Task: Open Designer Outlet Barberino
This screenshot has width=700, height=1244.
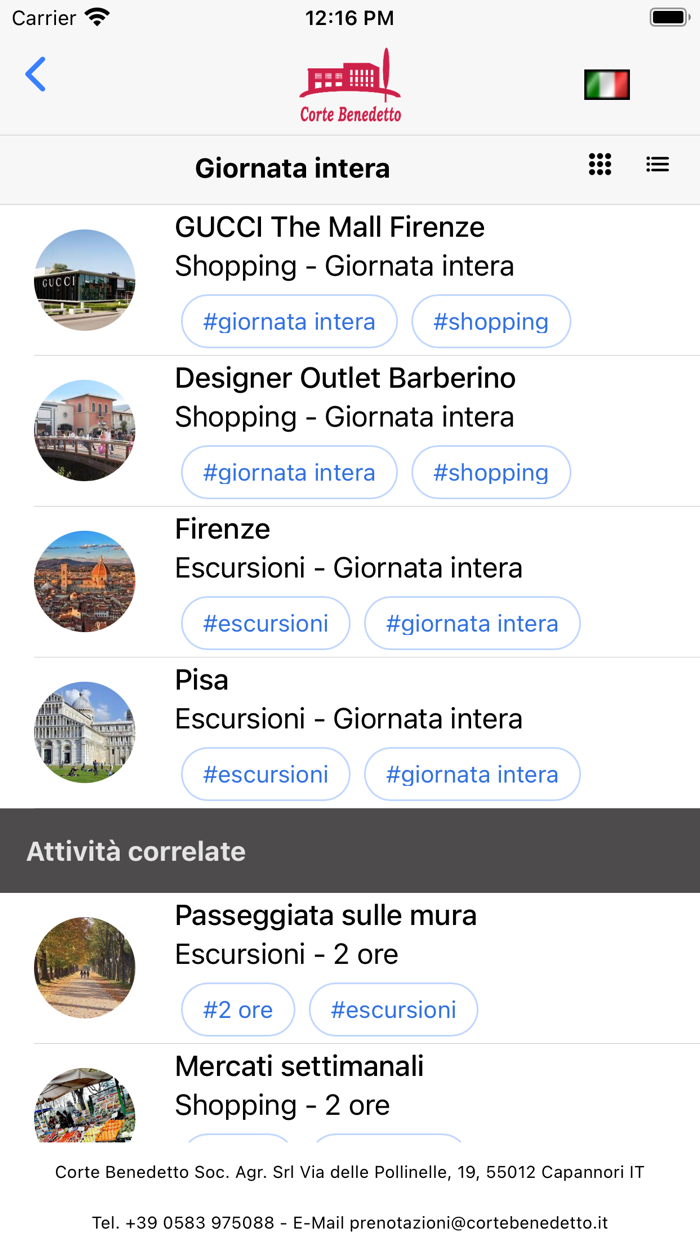Action: (345, 379)
